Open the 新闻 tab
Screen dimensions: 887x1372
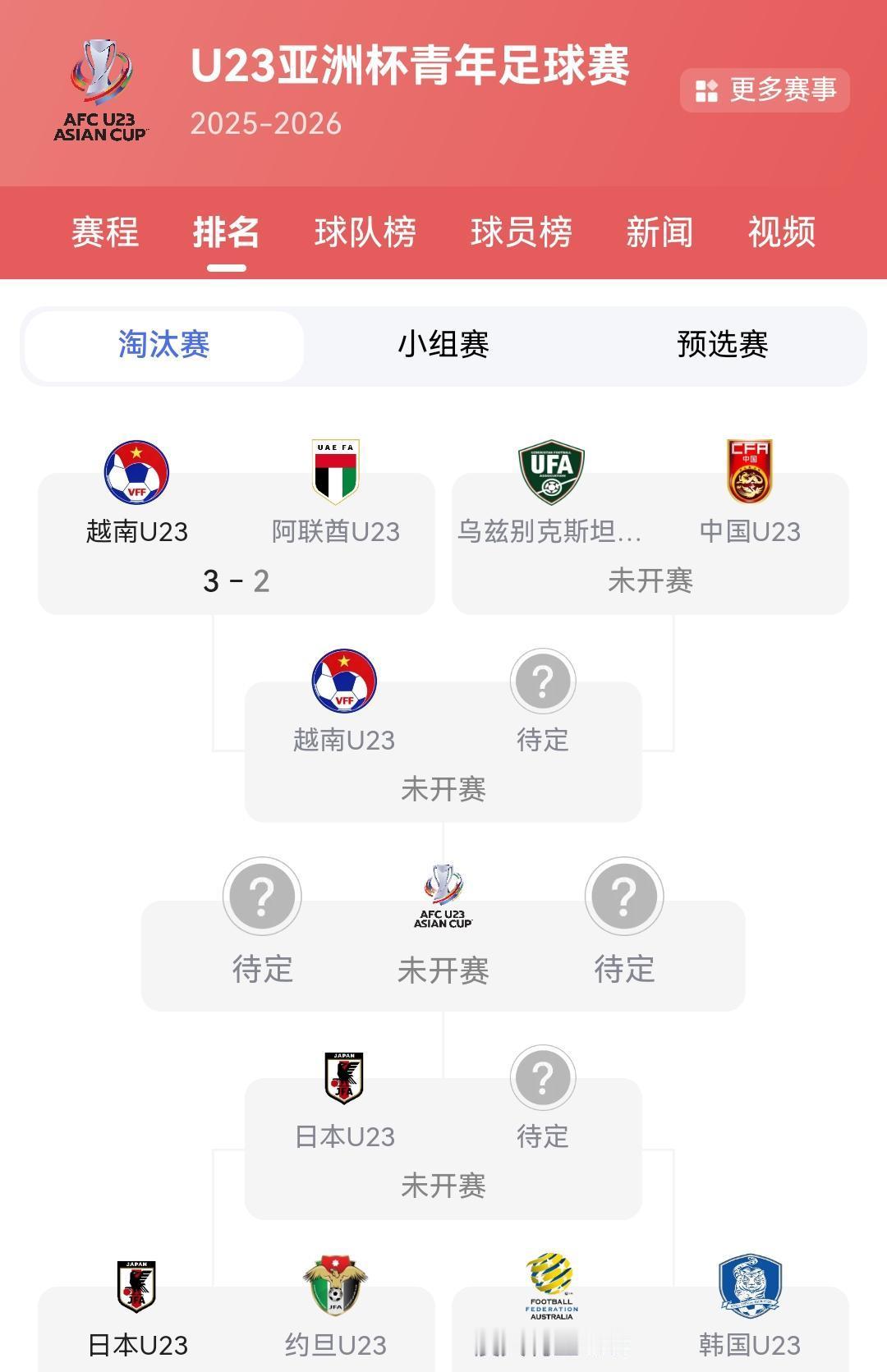click(660, 233)
